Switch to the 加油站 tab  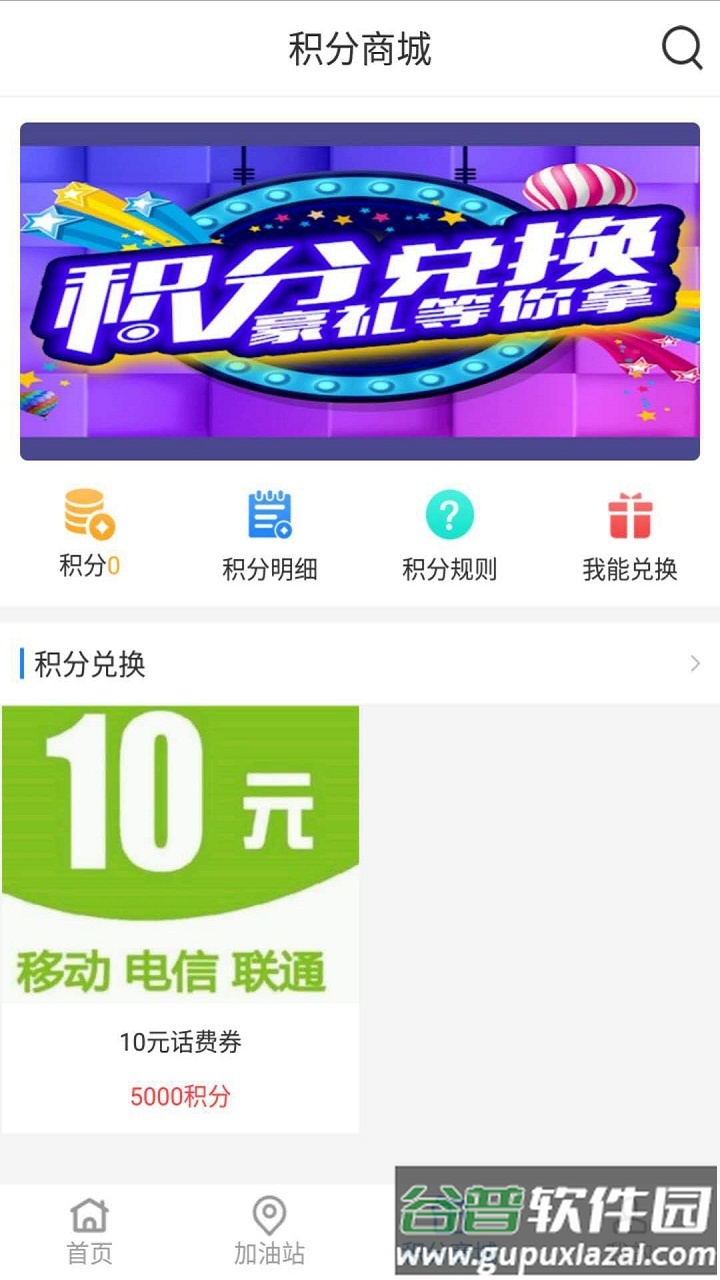click(x=269, y=1230)
